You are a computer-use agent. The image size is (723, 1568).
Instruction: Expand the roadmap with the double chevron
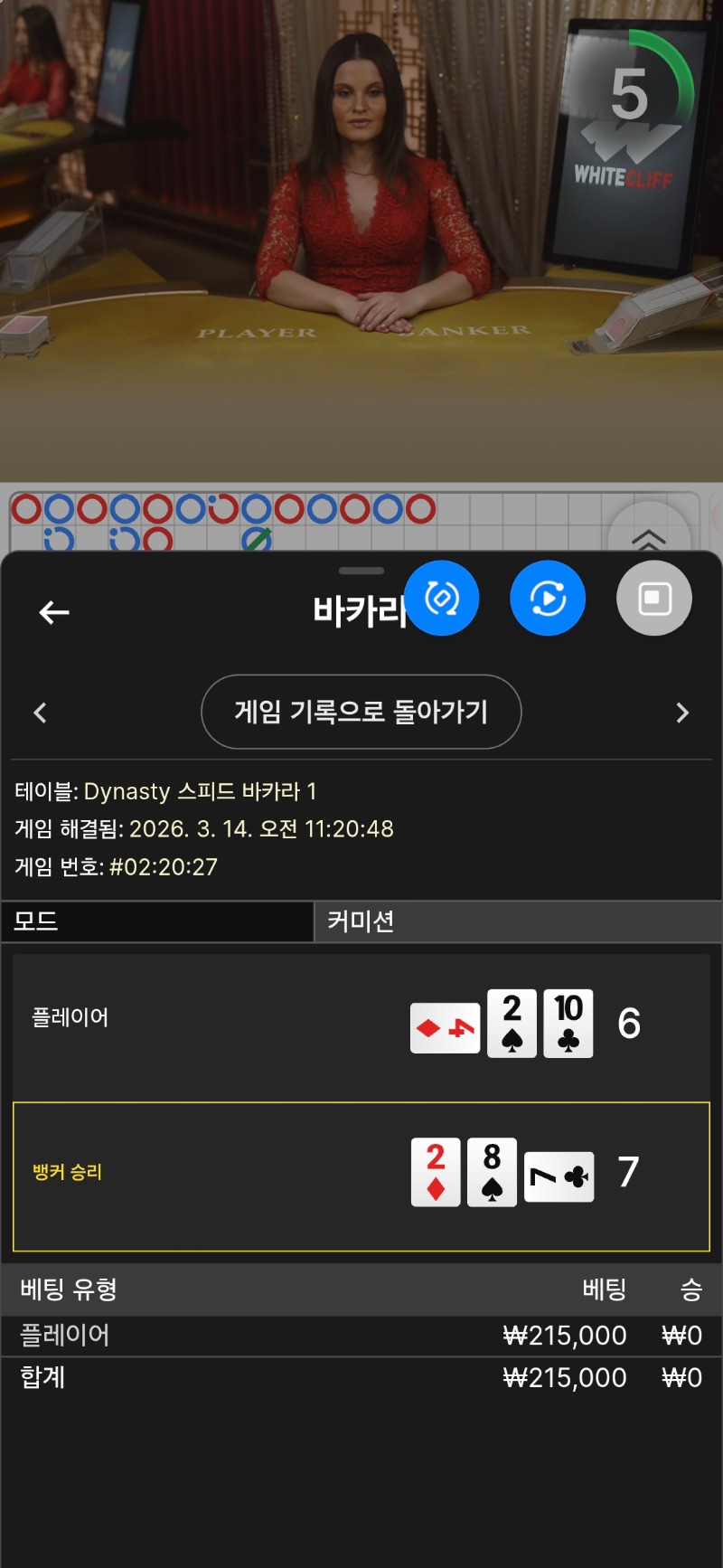(x=648, y=539)
